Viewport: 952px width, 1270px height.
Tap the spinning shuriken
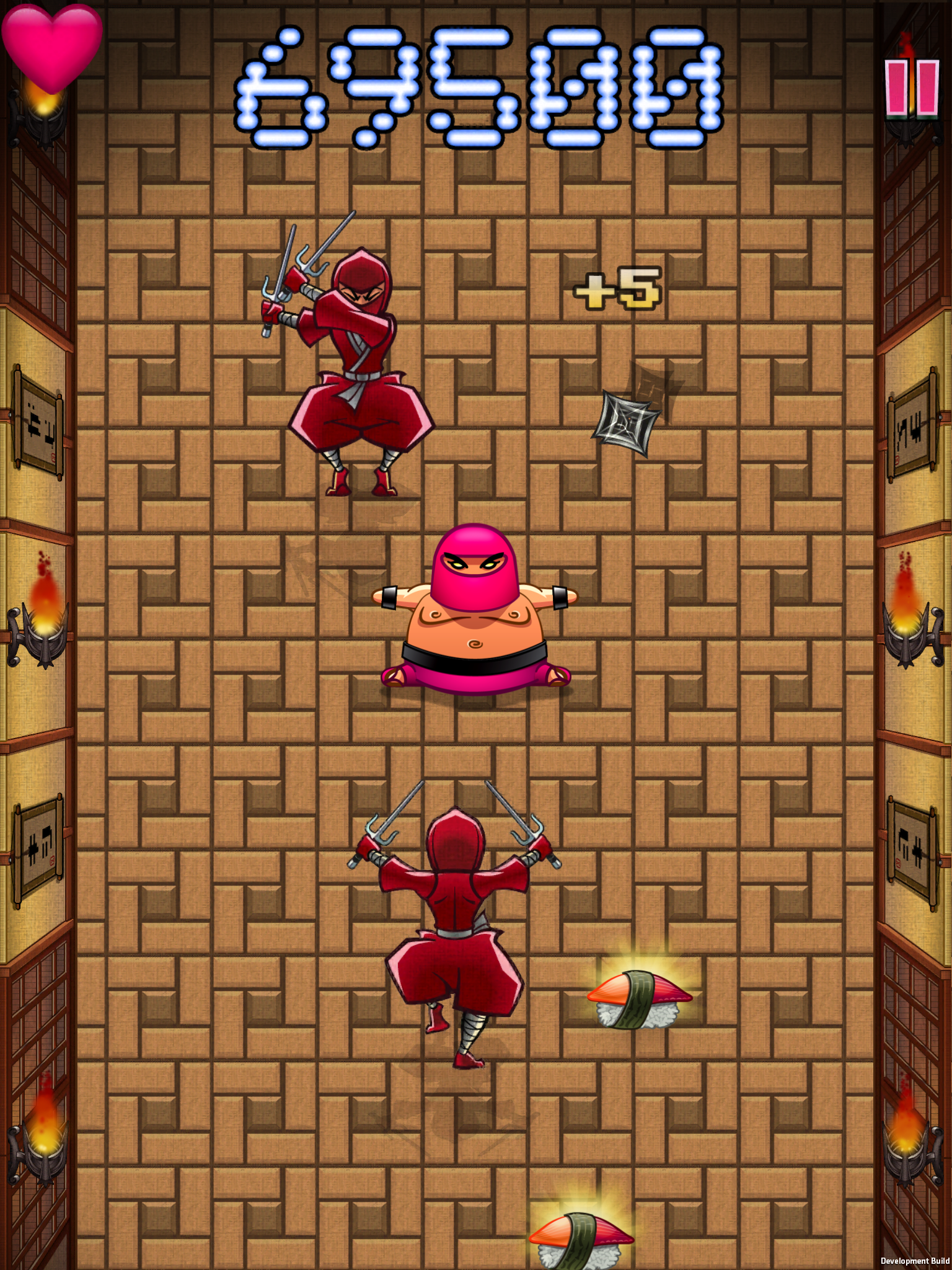click(x=626, y=424)
